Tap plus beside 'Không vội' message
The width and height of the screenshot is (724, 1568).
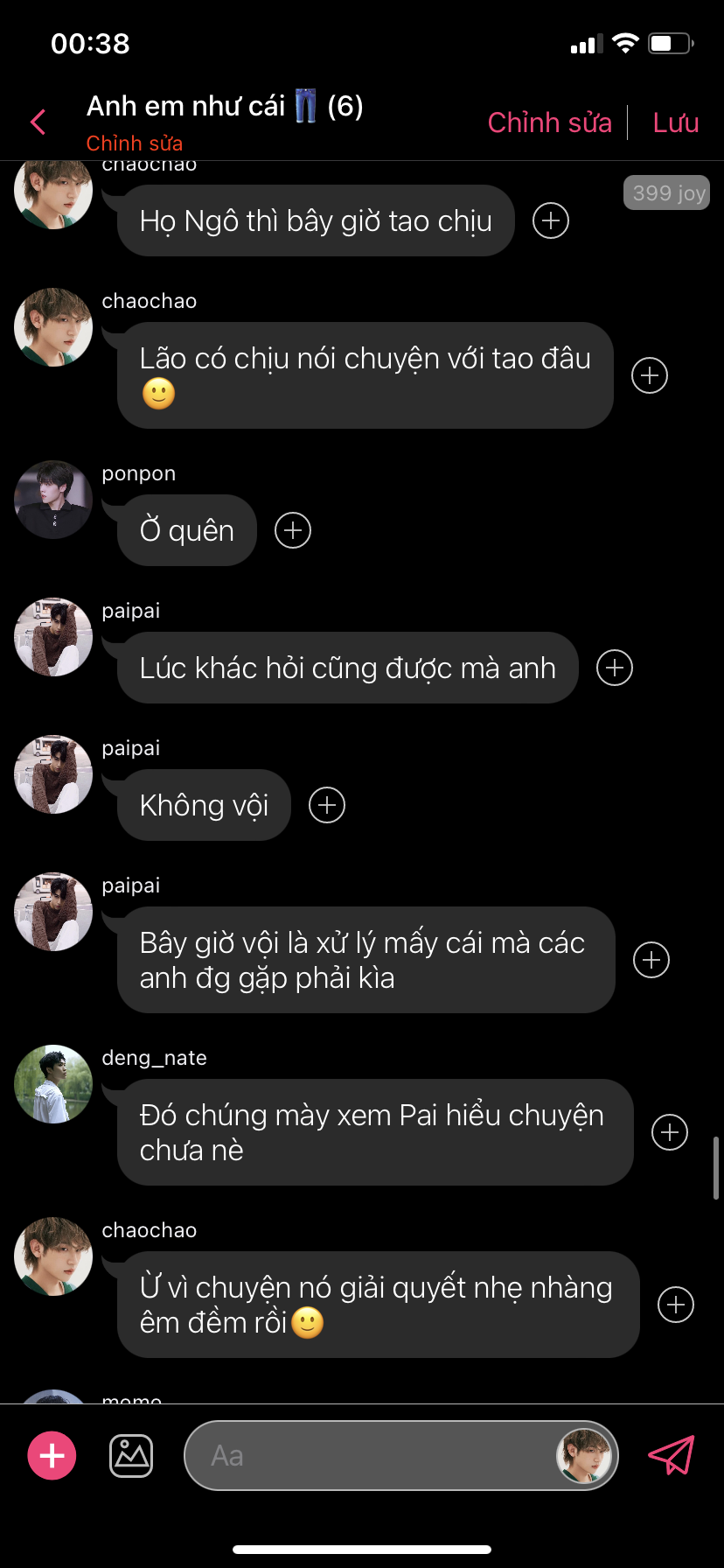(327, 805)
